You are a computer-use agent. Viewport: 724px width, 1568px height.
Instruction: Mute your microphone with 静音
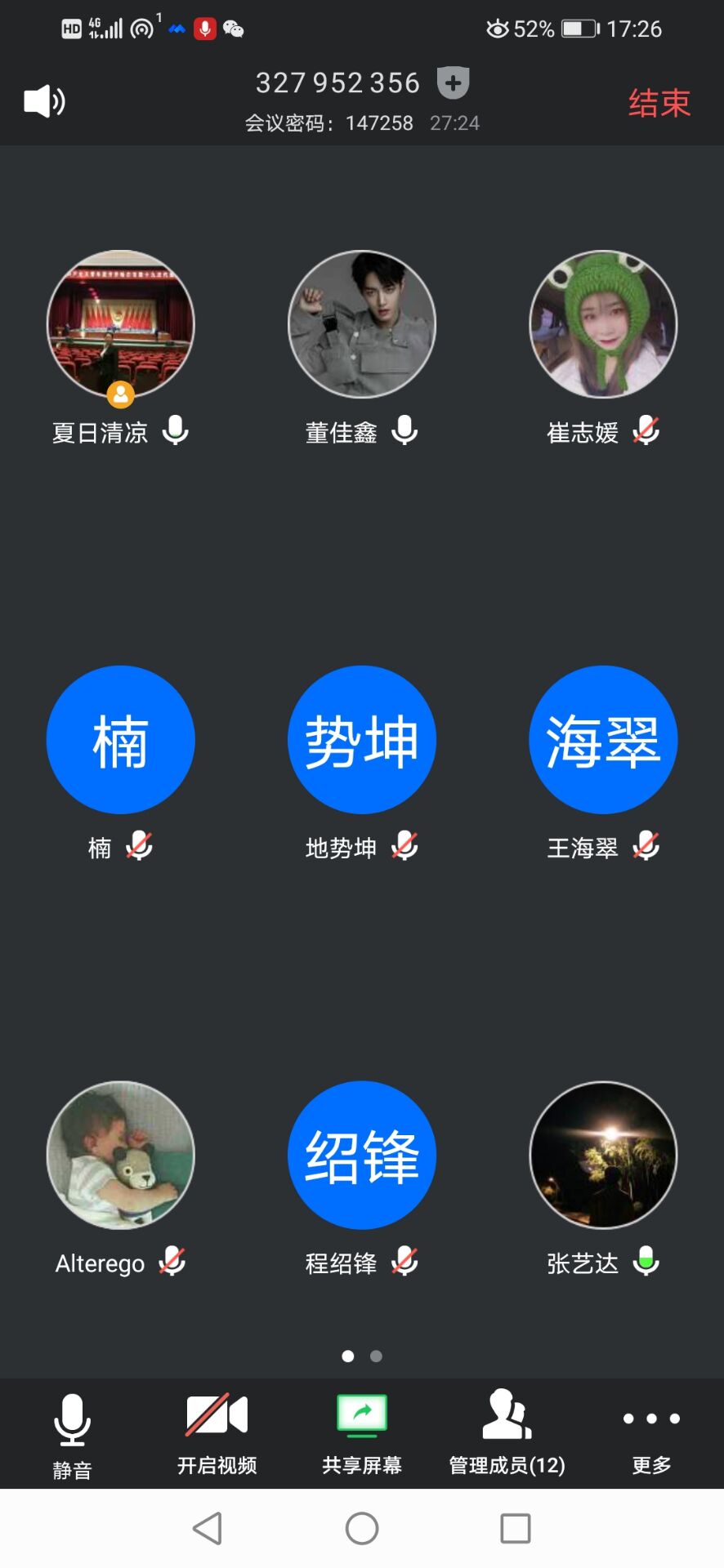pos(72,1434)
